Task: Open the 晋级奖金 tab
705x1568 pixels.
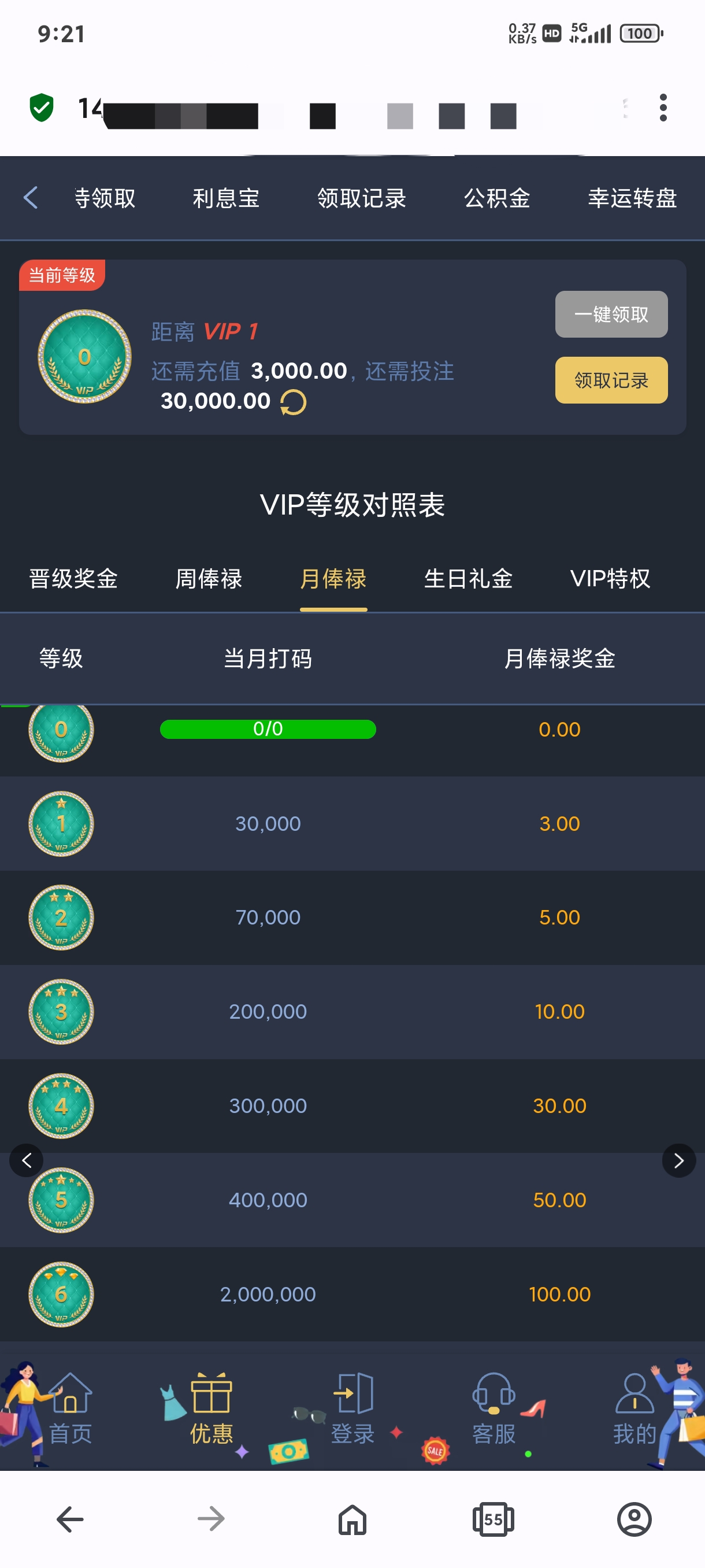Action: 73,579
